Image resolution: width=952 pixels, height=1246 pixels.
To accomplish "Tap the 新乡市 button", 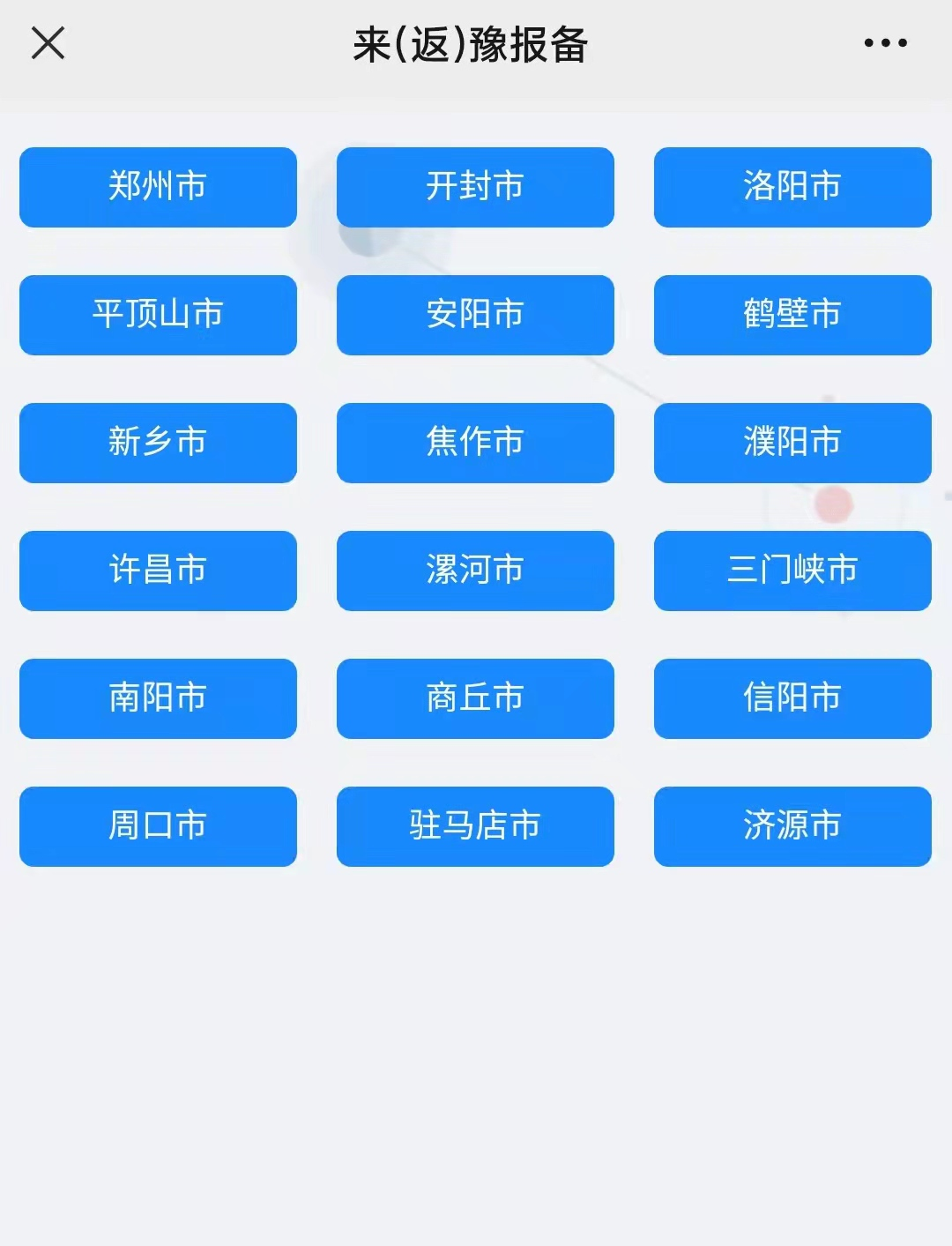I will click(158, 443).
